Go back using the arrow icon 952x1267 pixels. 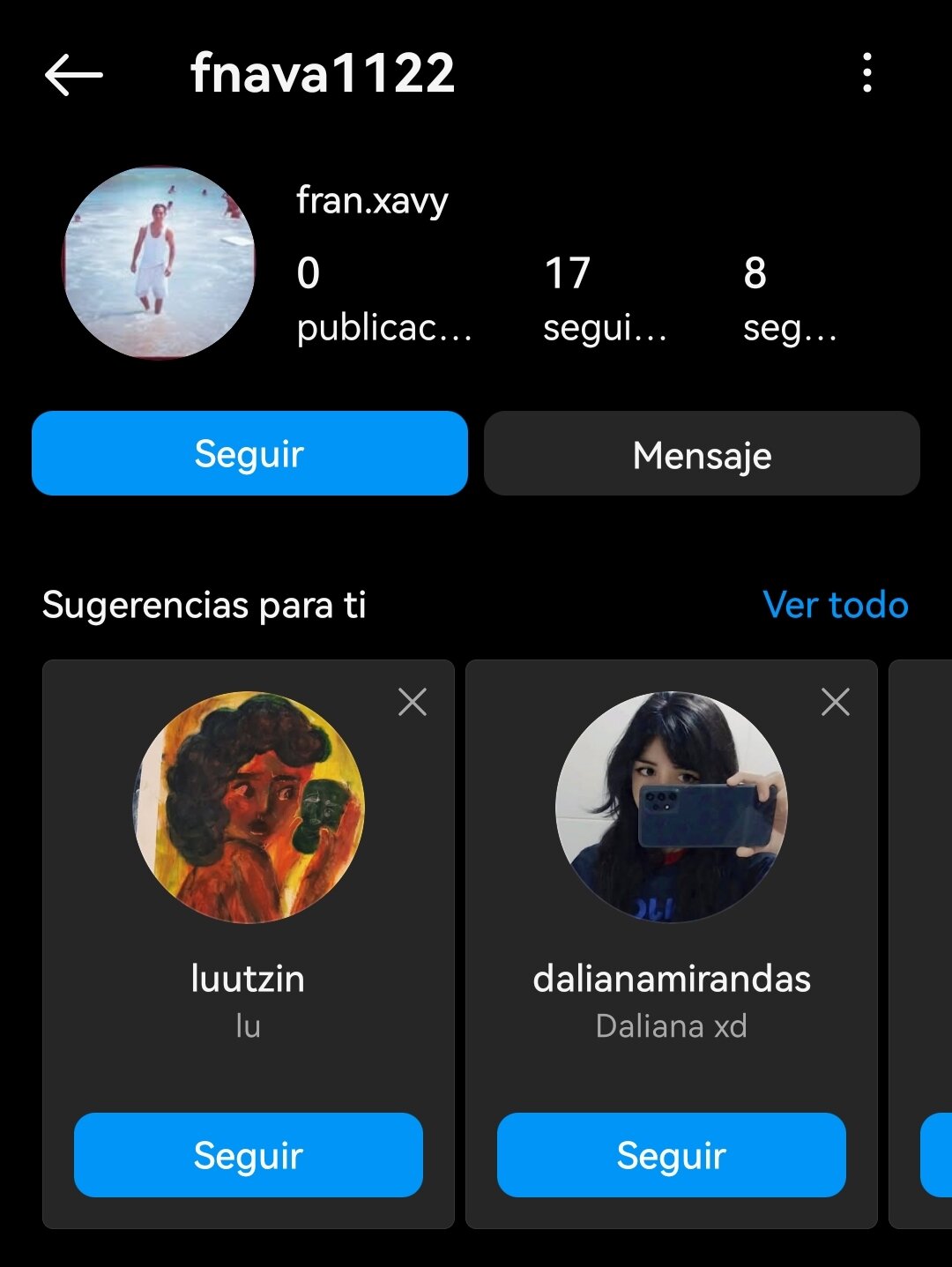74,74
